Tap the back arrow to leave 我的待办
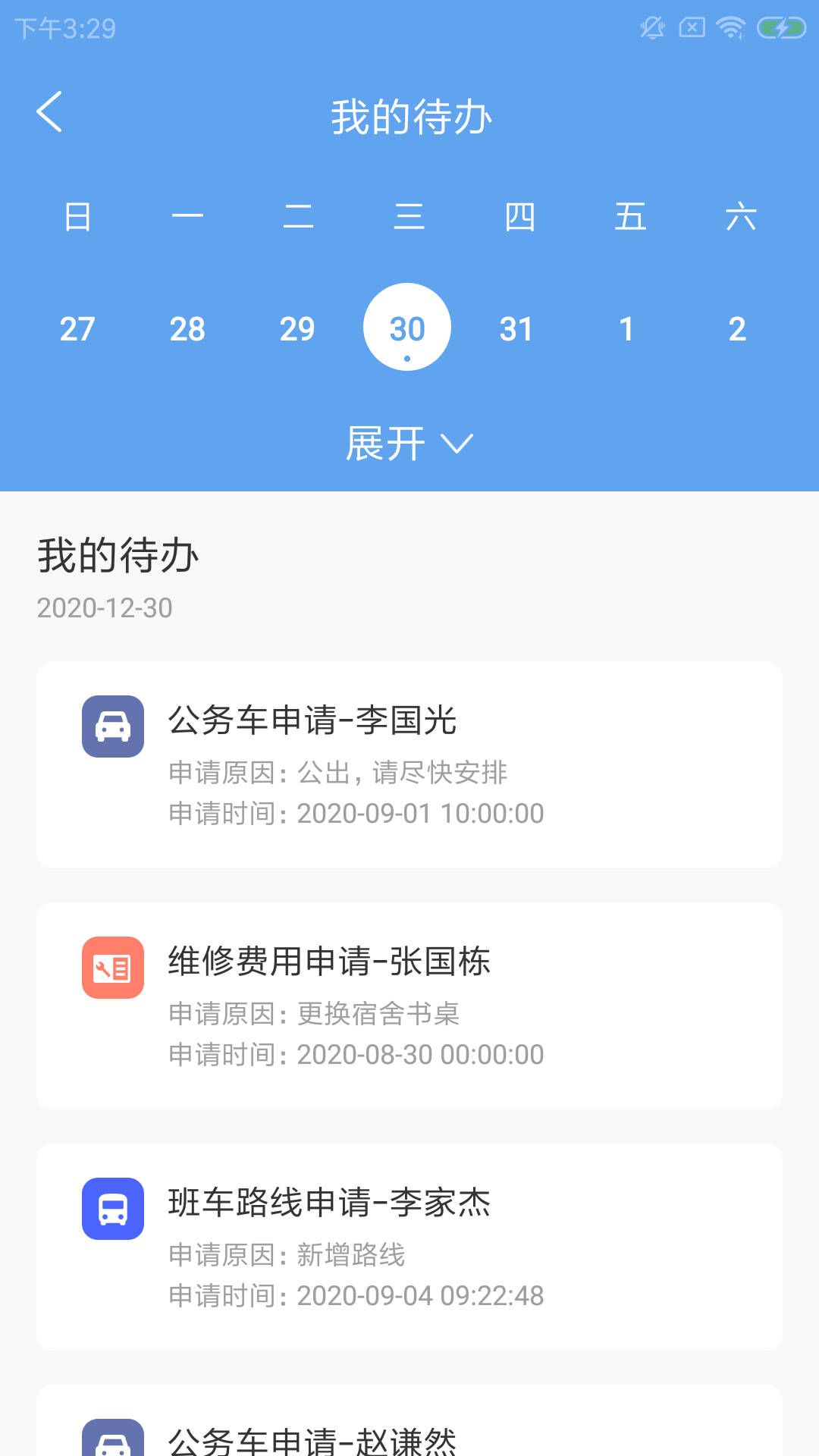Viewport: 819px width, 1456px height. click(x=50, y=110)
